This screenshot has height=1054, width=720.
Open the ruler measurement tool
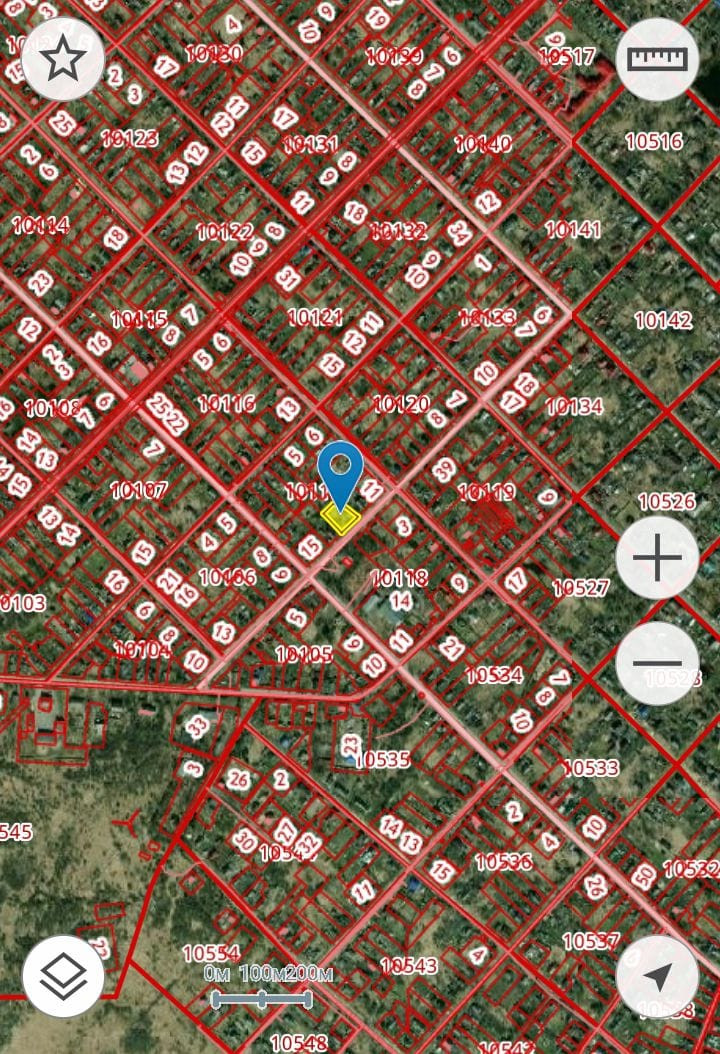[x=658, y=60]
